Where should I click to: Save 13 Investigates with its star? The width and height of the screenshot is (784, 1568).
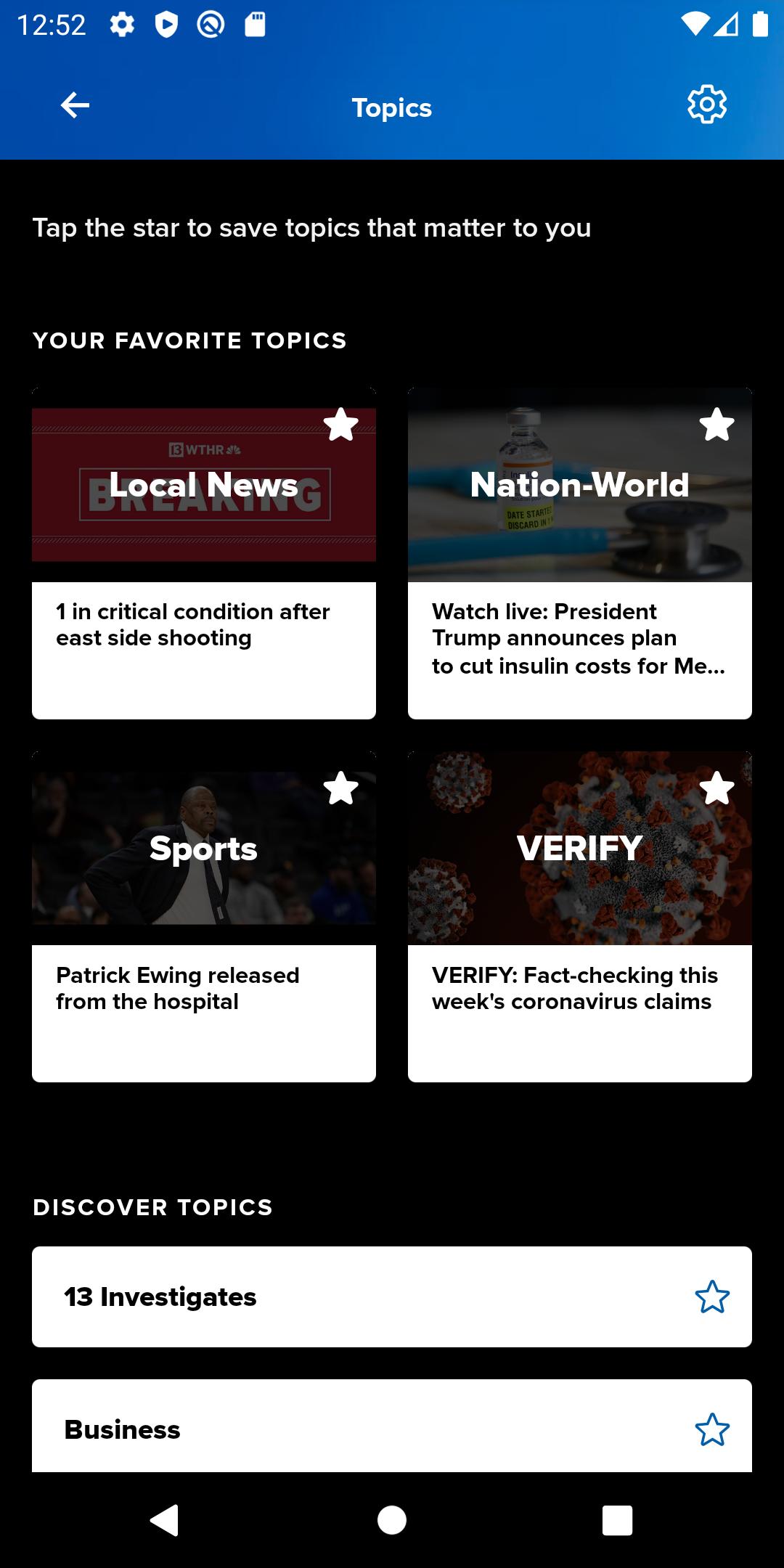(x=711, y=1297)
